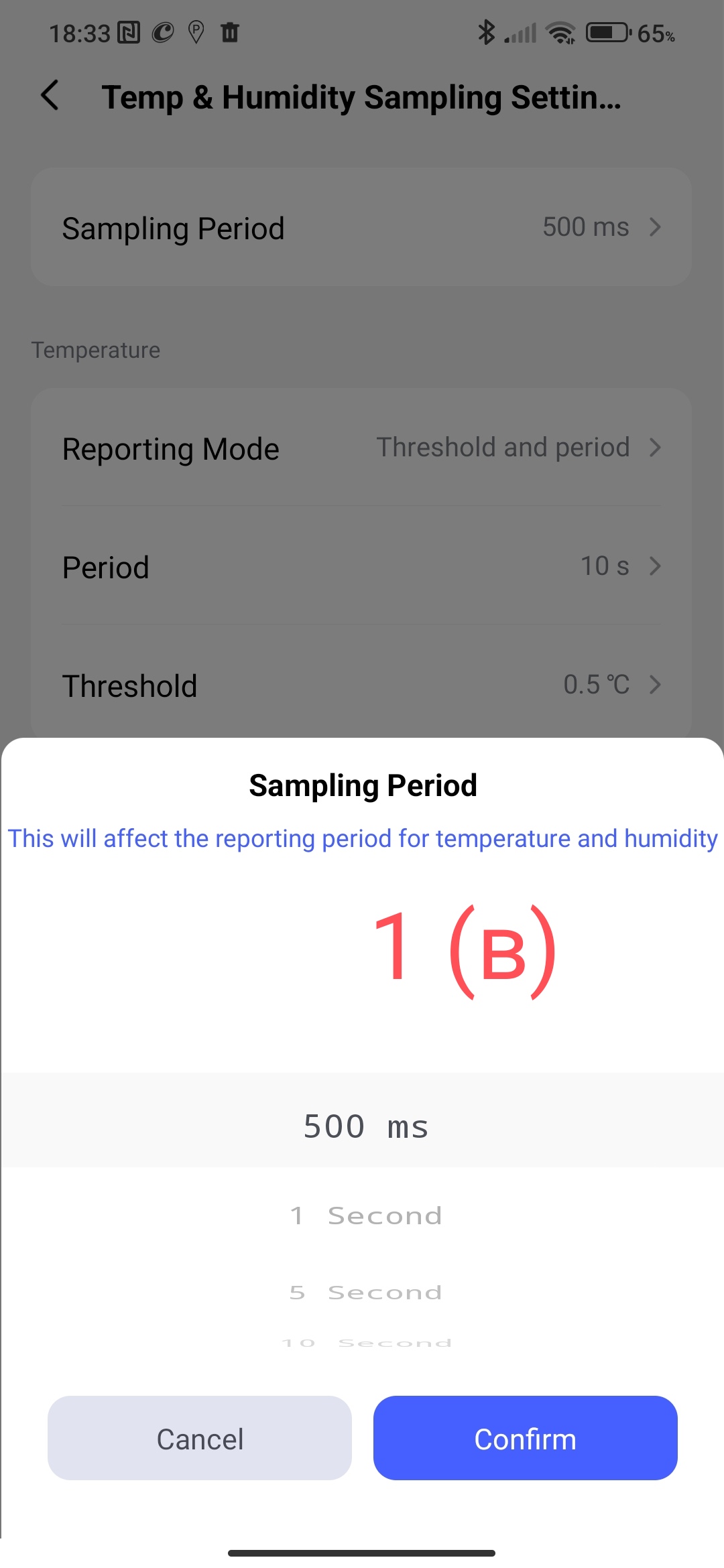
Task: Select the 1 Second picker option
Action: [x=365, y=1216]
